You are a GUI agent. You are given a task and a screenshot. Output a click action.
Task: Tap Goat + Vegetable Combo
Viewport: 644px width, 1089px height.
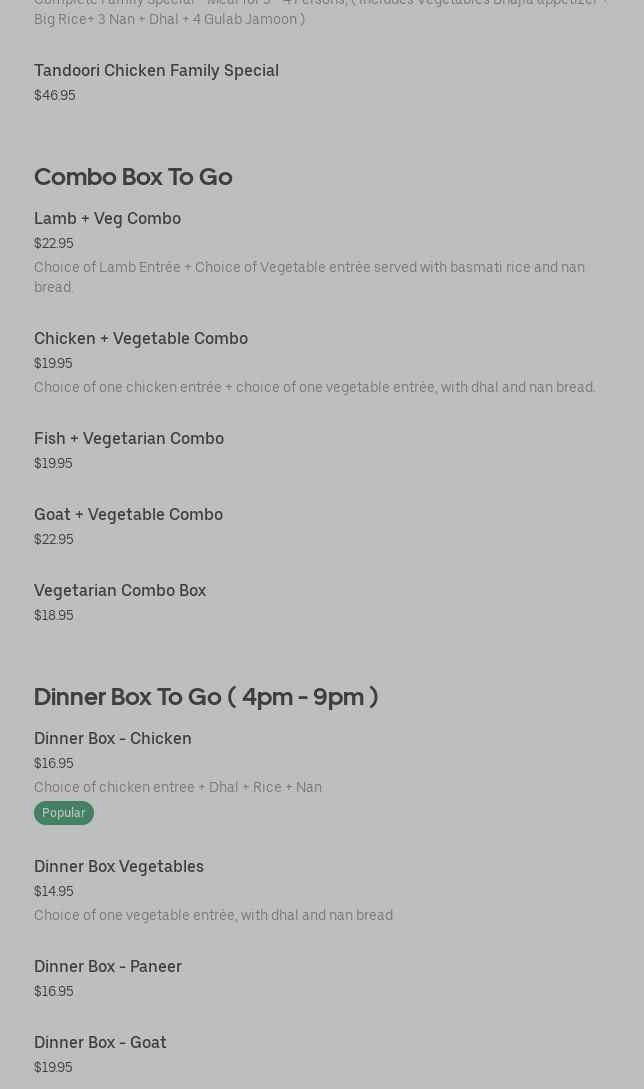tap(128, 515)
